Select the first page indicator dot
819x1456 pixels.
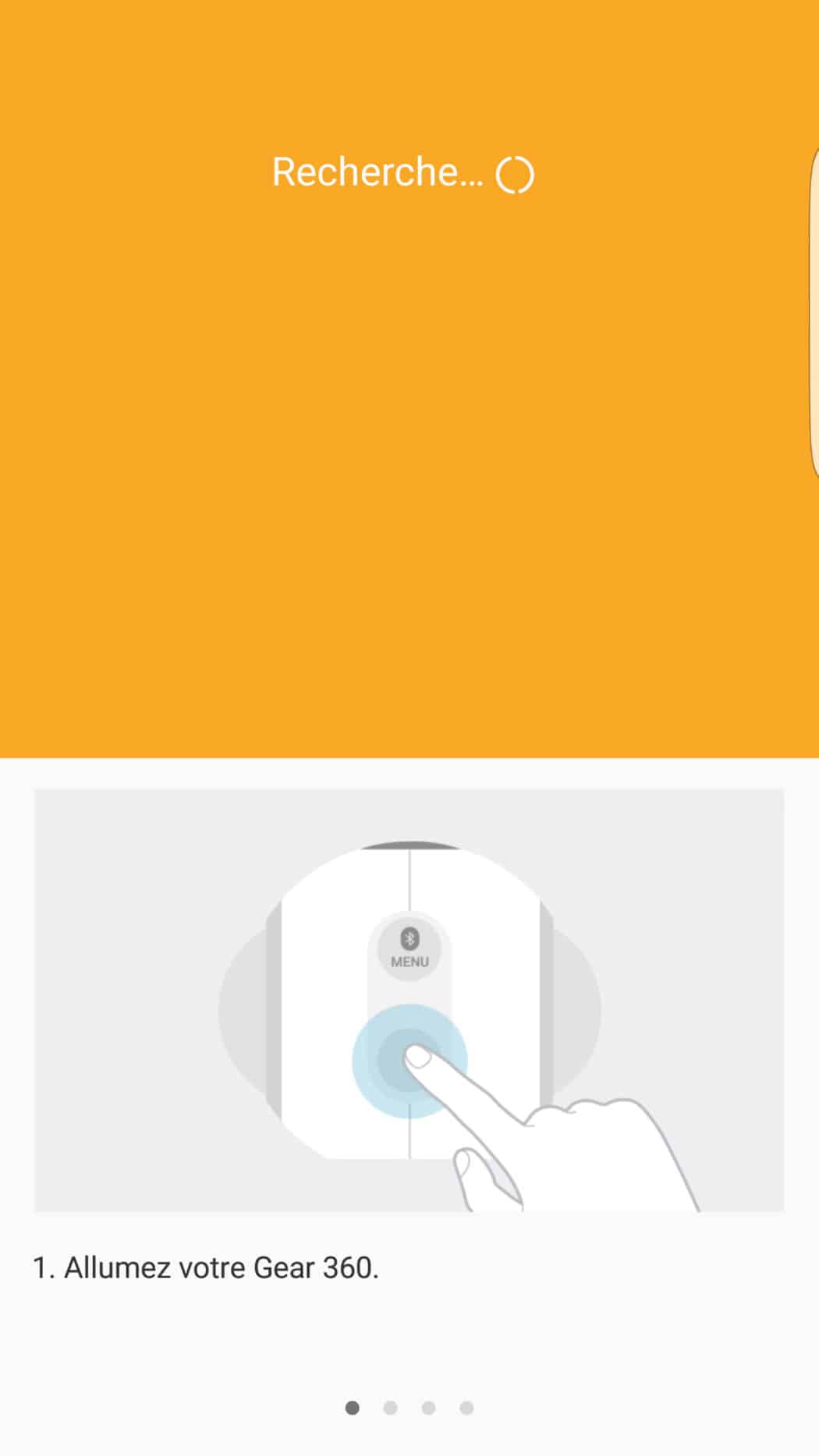[353, 1408]
